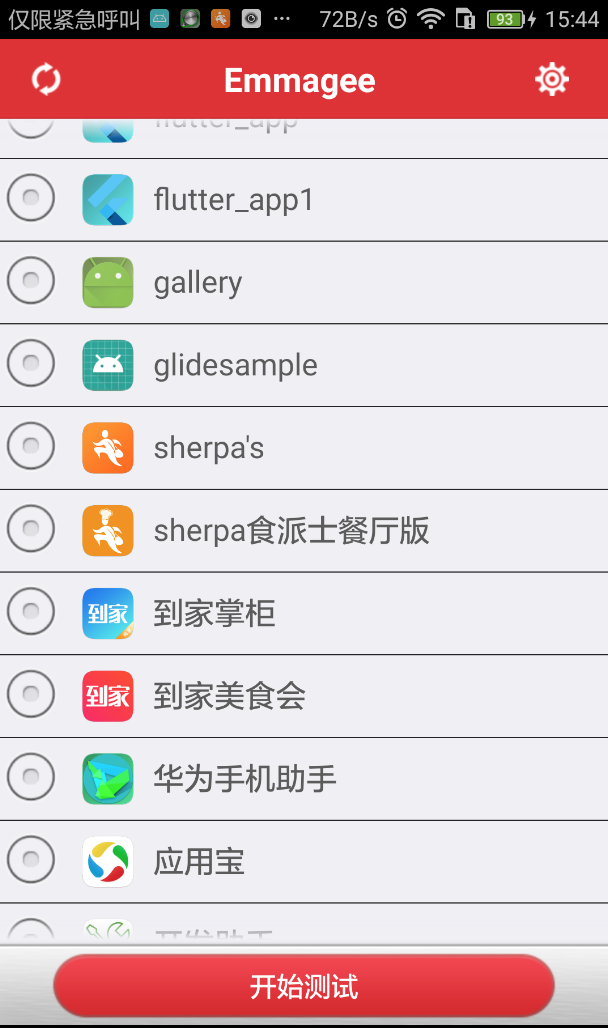Tap the 开始测试 button
608x1028 pixels.
pyautogui.click(x=304, y=986)
